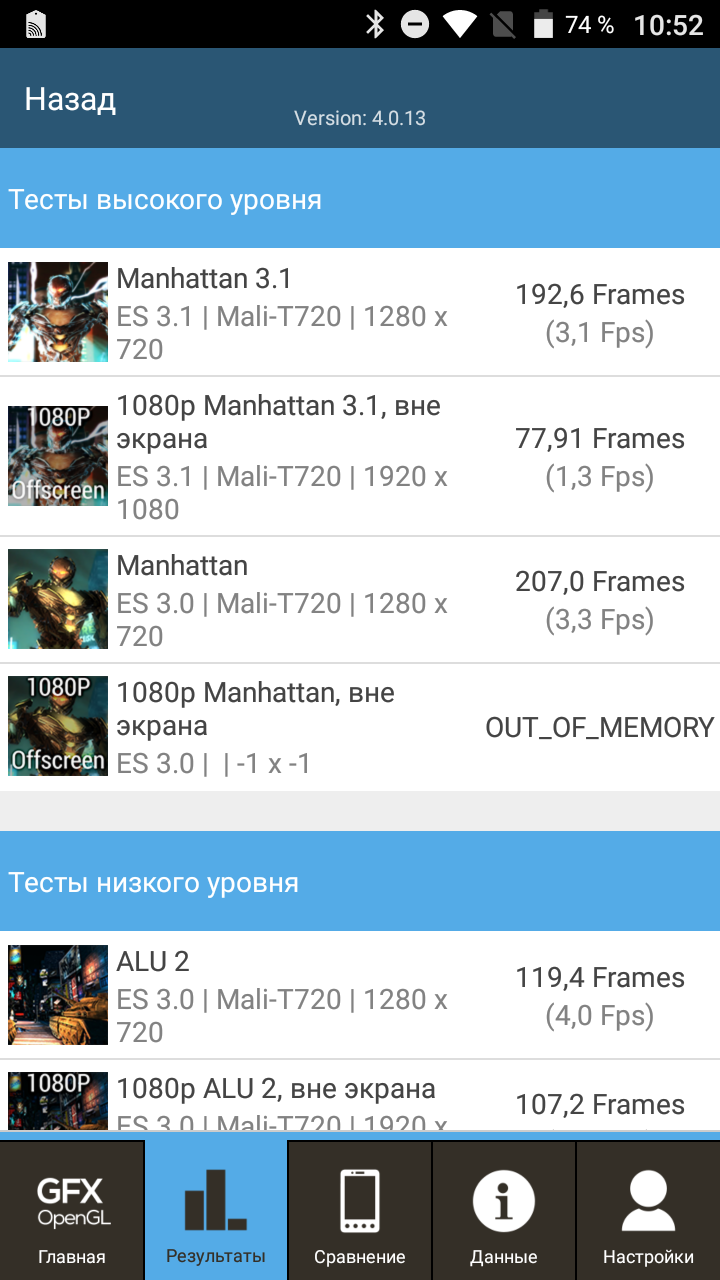The width and height of the screenshot is (720, 1280).
Task: Open 1080p ALU 2 offscreen result
Action: pos(360,1096)
